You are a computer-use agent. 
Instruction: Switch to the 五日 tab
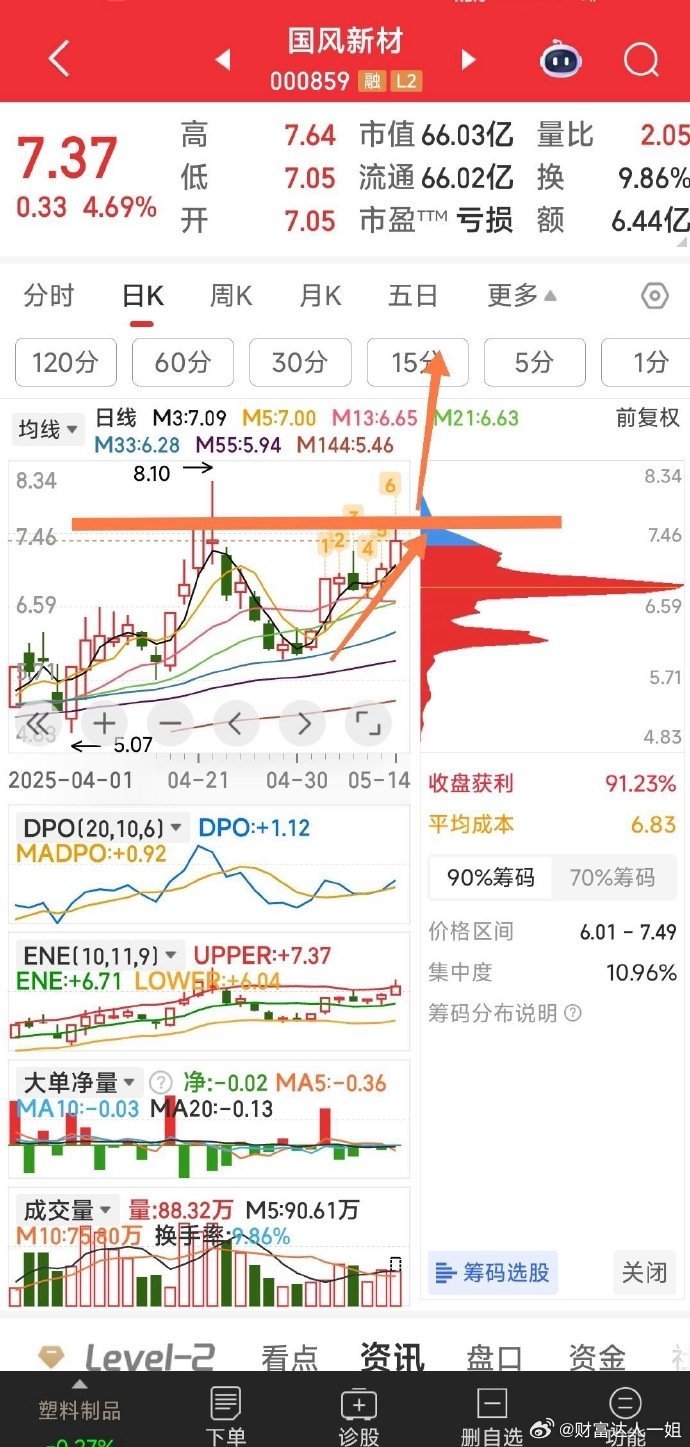pyautogui.click(x=413, y=296)
